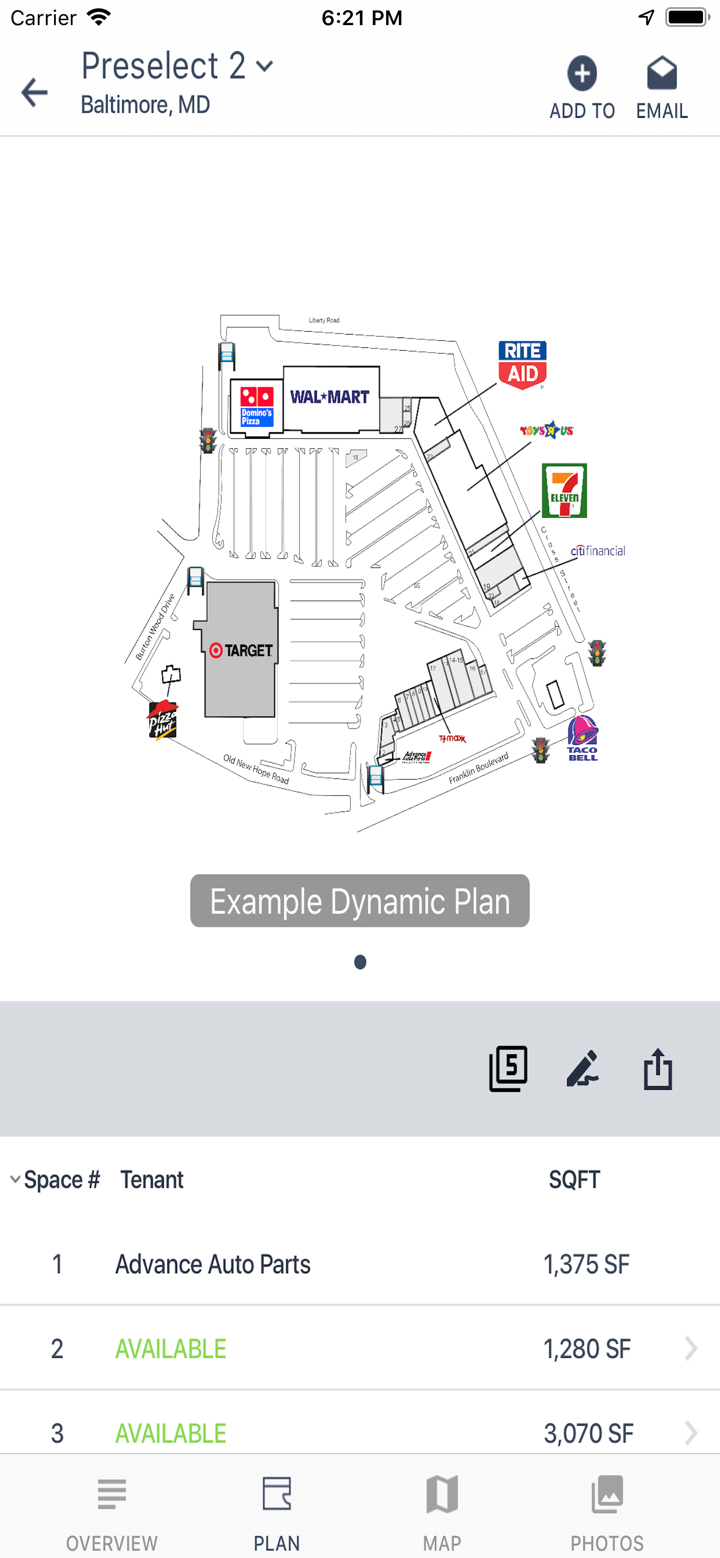Open the Advance Auto Parts tenant entry
Screen dimensions: 720x1558
(212, 1263)
